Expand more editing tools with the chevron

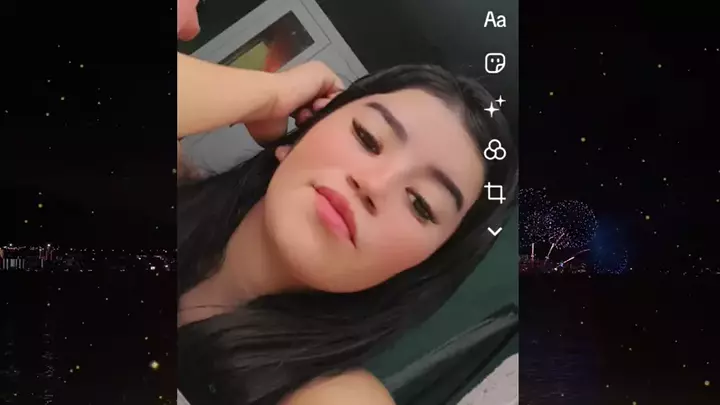[494, 231]
